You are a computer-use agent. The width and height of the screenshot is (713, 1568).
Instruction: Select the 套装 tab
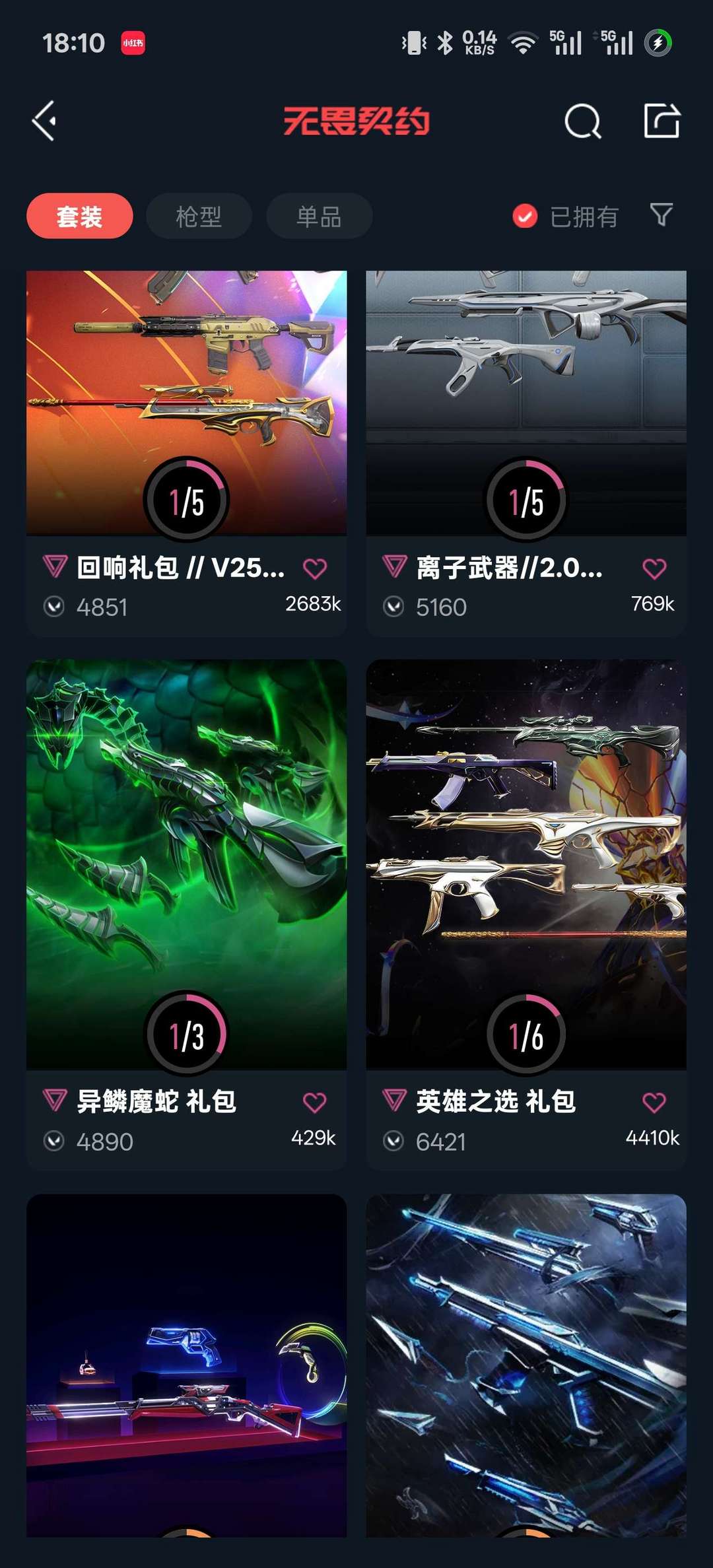click(x=80, y=216)
